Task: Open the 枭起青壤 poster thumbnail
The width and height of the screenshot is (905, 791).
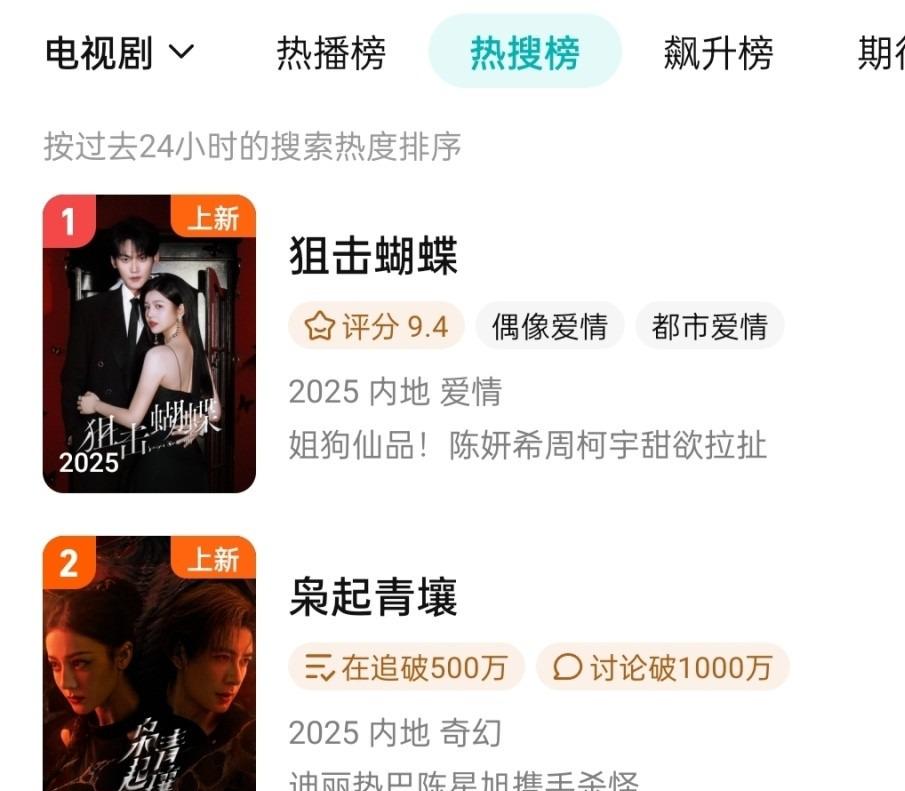Action: coord(149,663)
